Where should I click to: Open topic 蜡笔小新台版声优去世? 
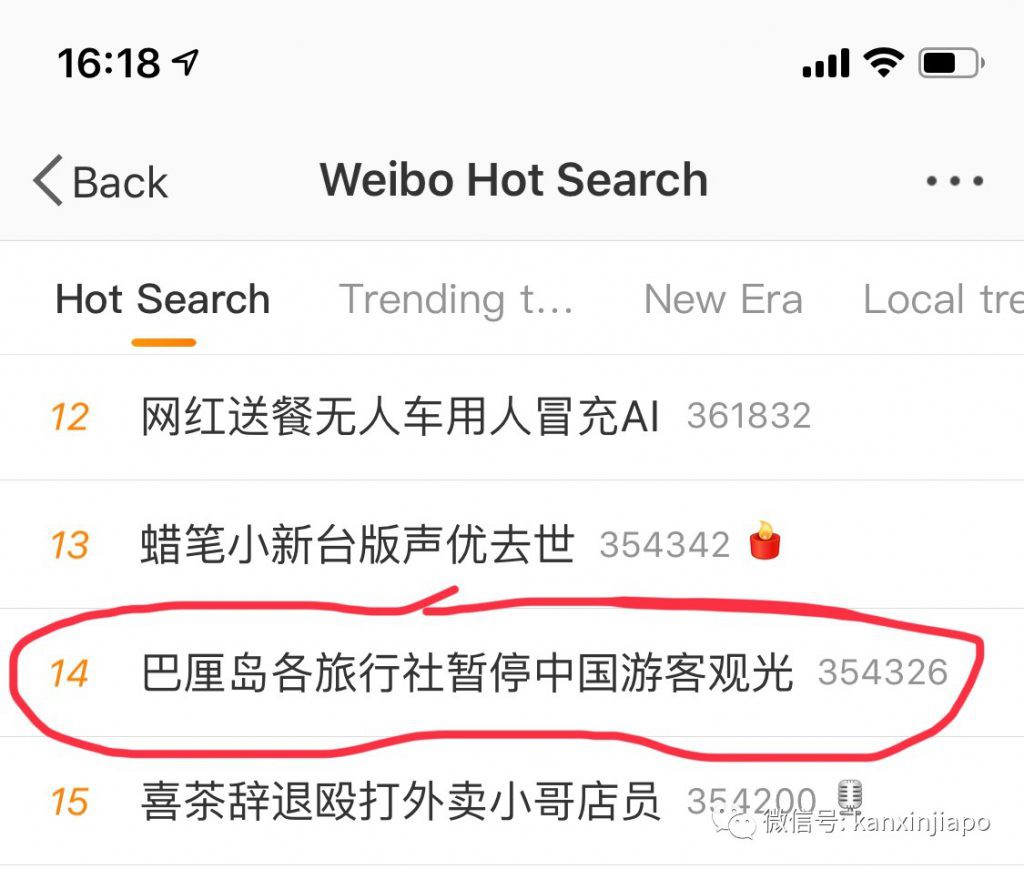pos(358,545)
